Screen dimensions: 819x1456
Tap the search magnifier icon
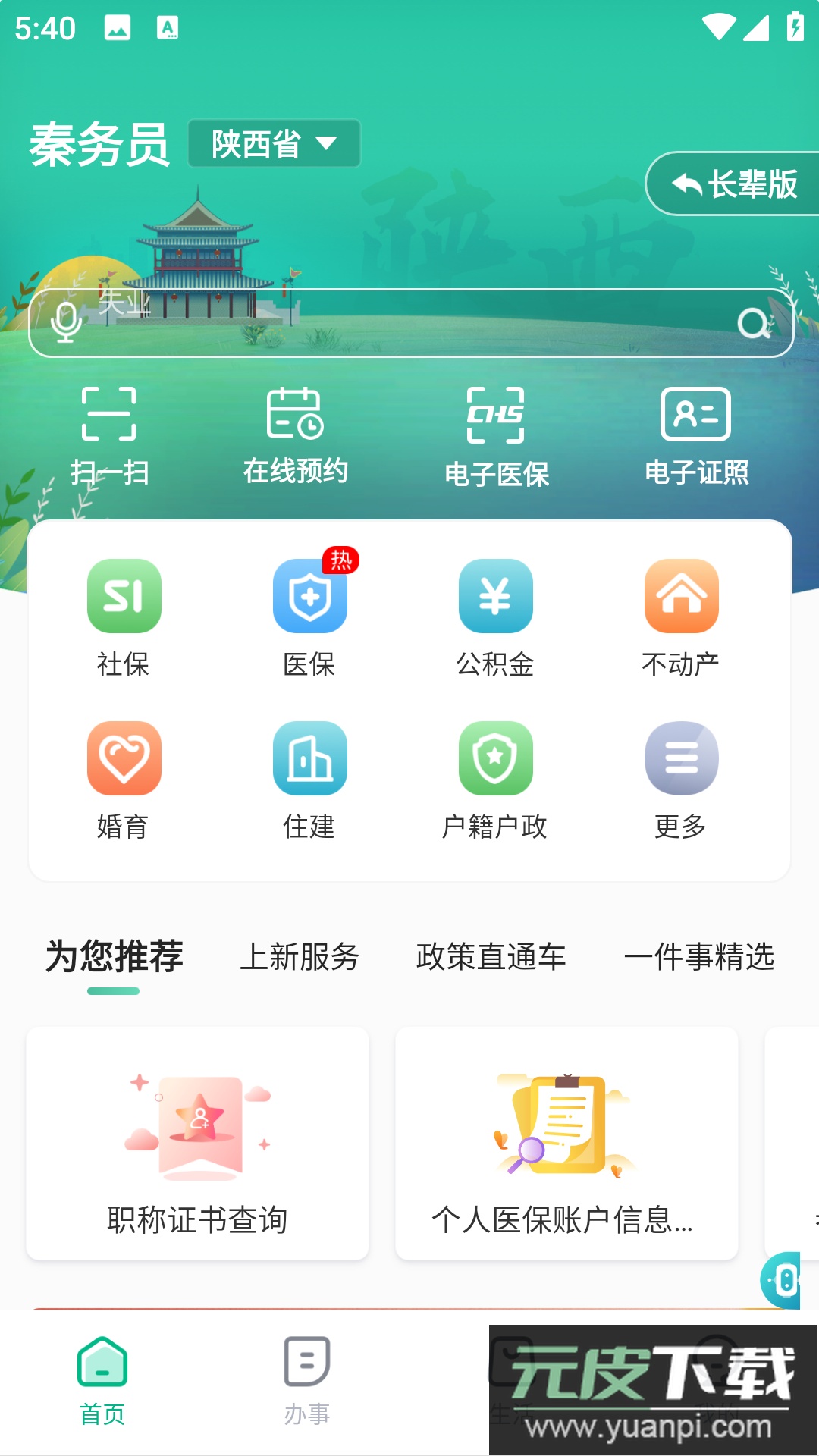coord(753,324)
